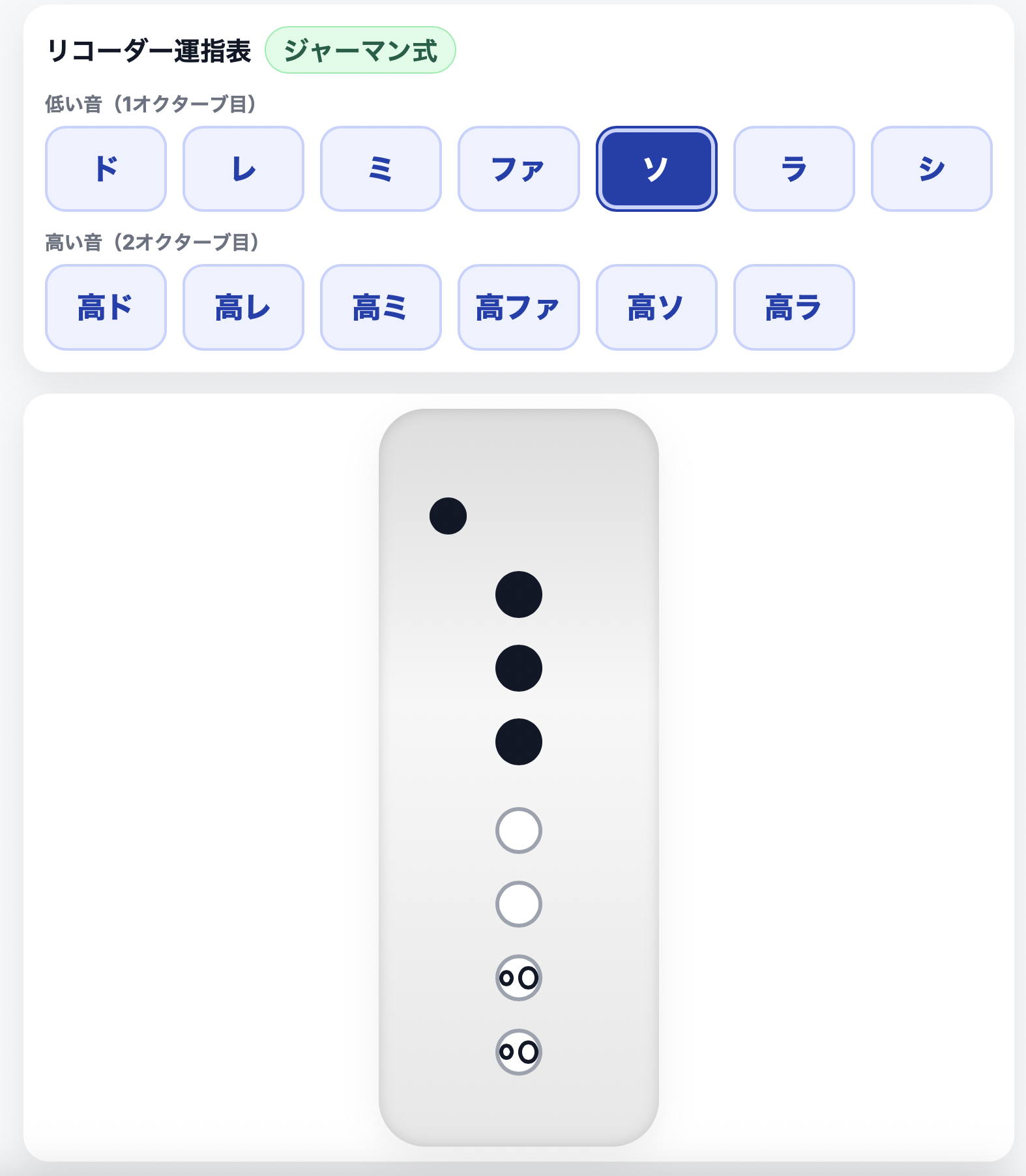Show fingering for low レ
Viewport: 1026px width, 1176px height.
(243, 169)
